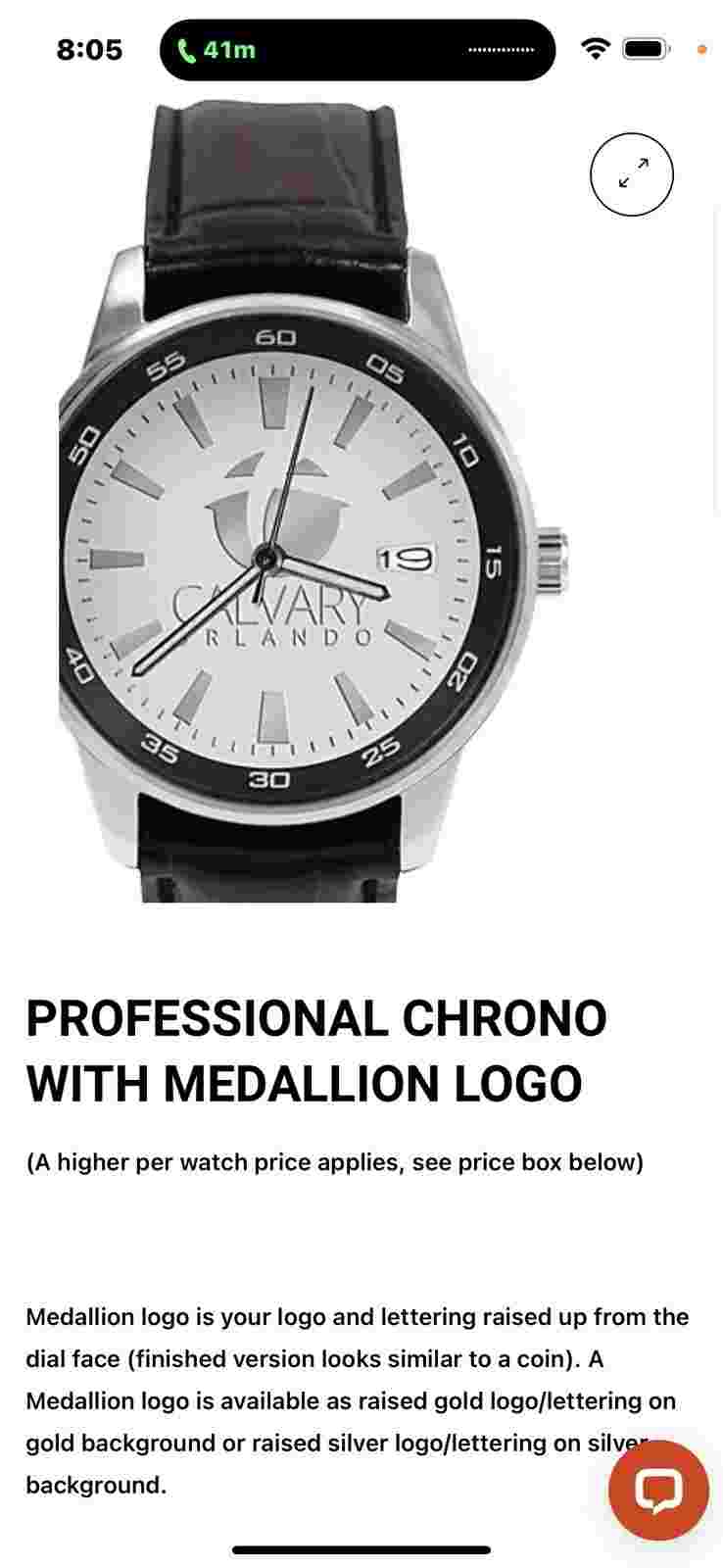The width and height of the screenshot is (723, 1568).
Task: Tap the ongoing call indicator
Action: coord(217,49)
